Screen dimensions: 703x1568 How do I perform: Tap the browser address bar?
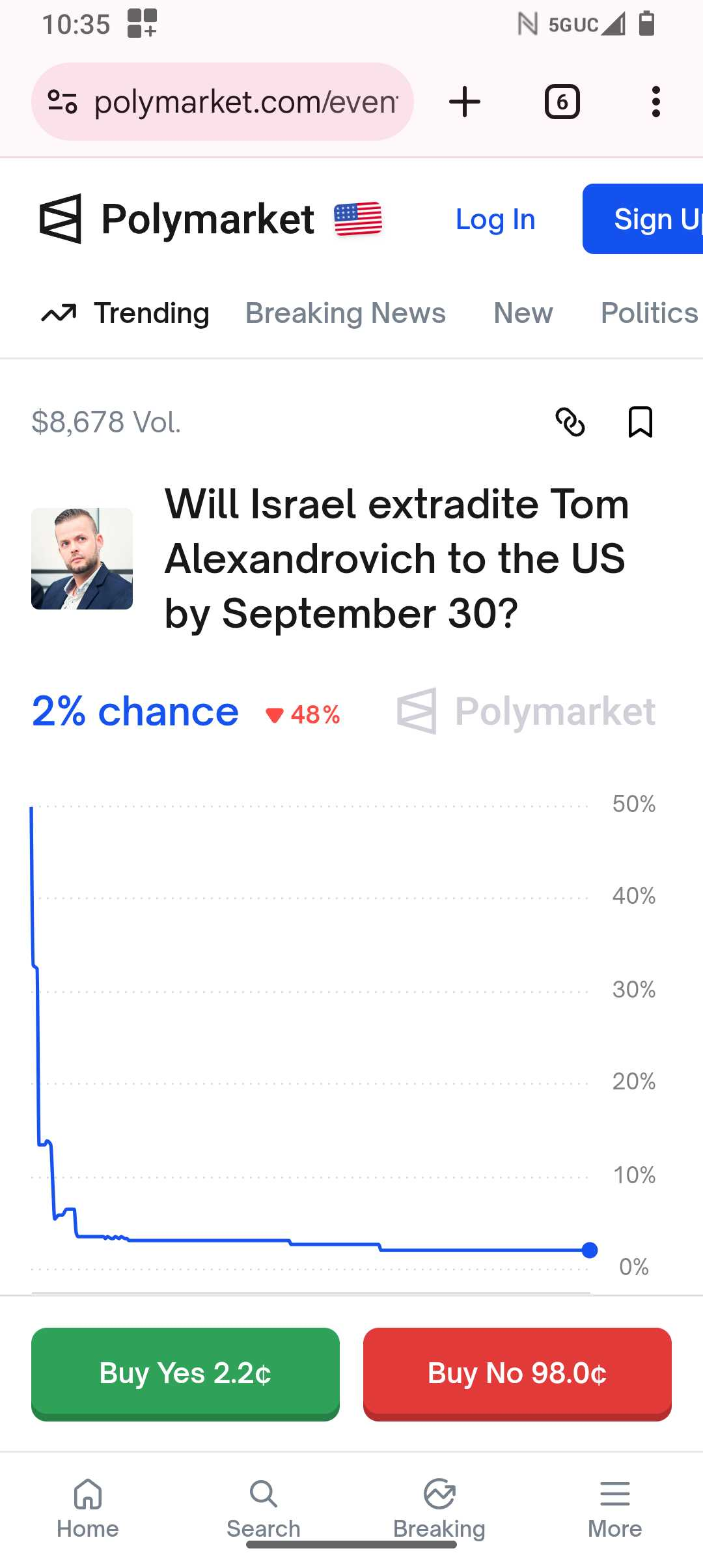click(x=223, y=102)
